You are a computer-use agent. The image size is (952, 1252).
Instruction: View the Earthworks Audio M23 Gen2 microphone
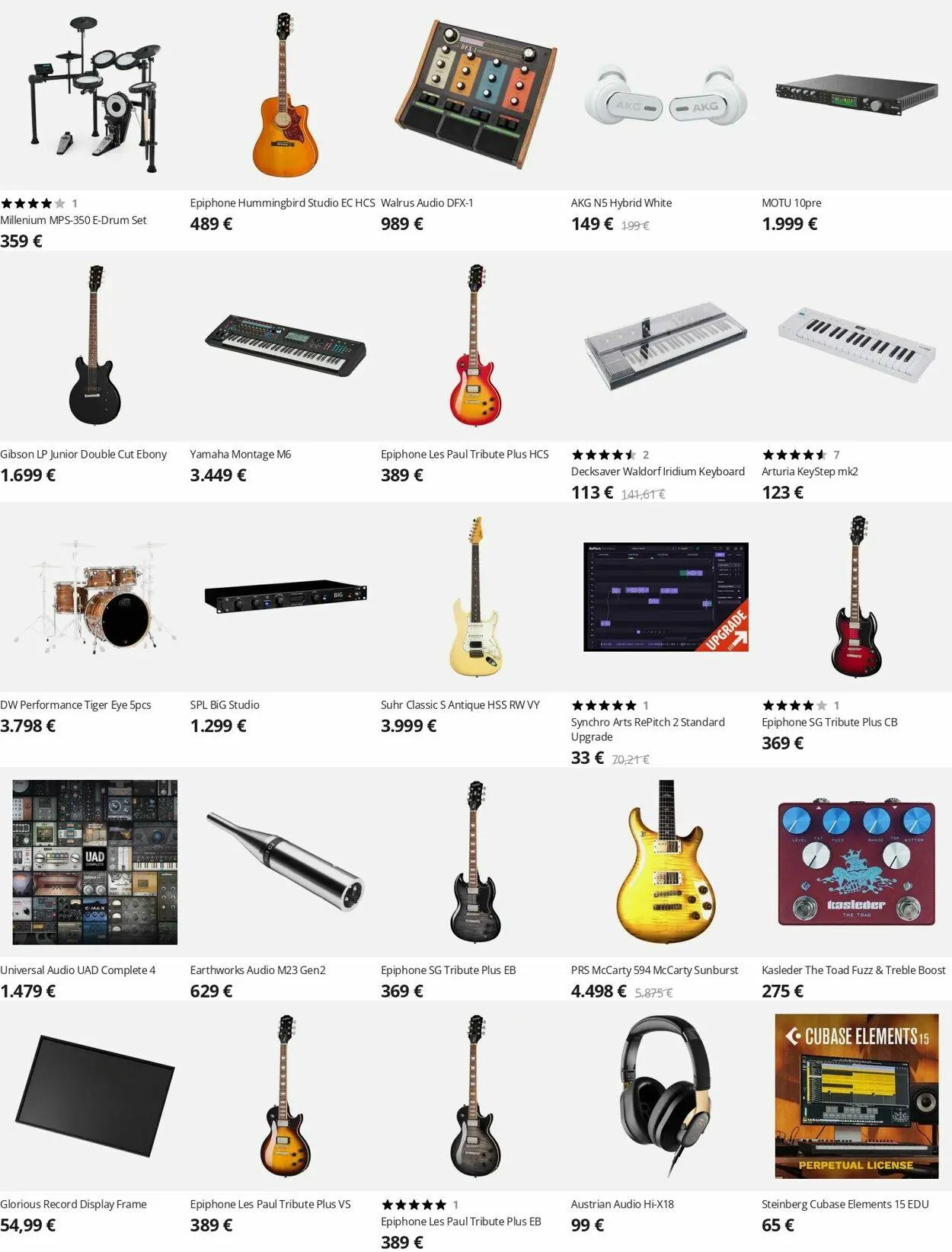[x=285, y=862]
